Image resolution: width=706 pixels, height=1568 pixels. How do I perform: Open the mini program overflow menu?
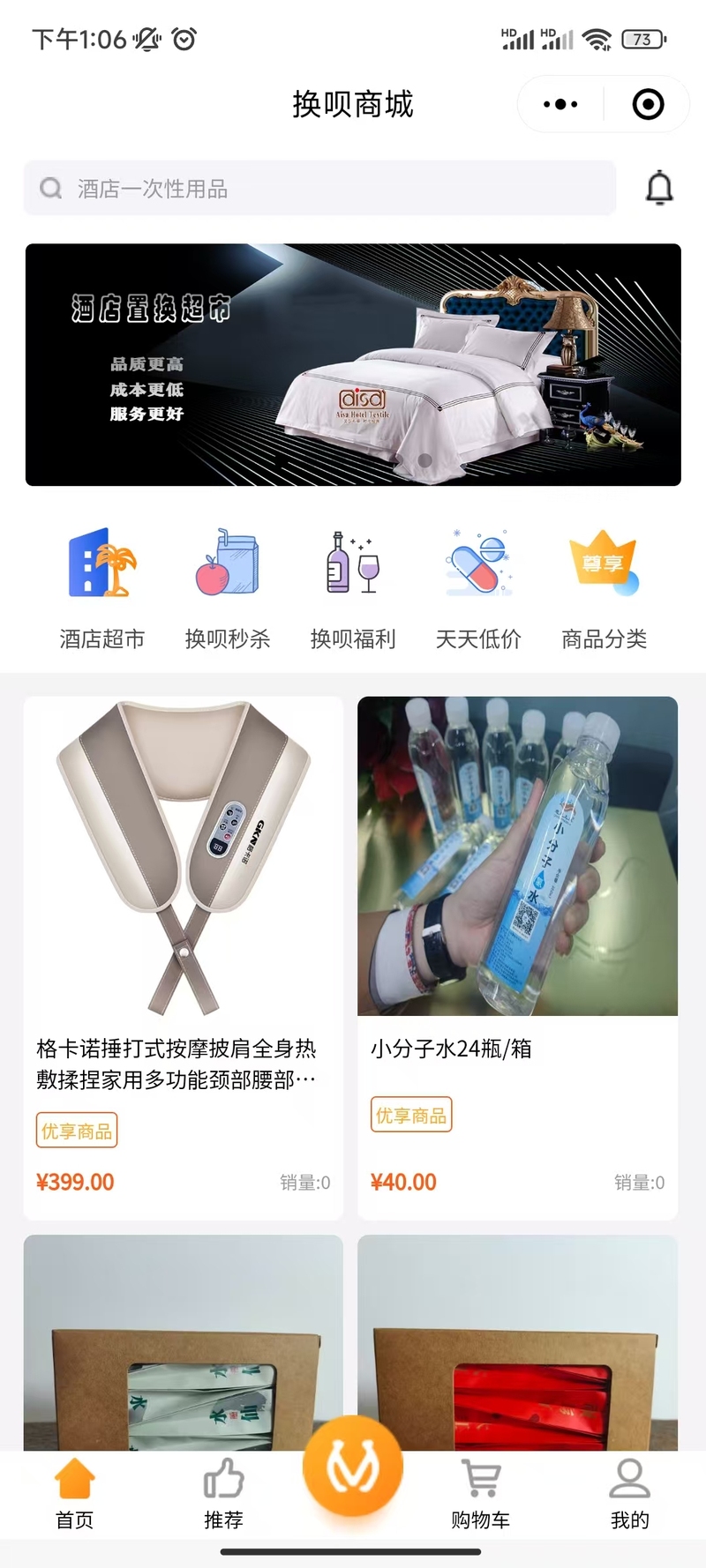pos(560,104)
